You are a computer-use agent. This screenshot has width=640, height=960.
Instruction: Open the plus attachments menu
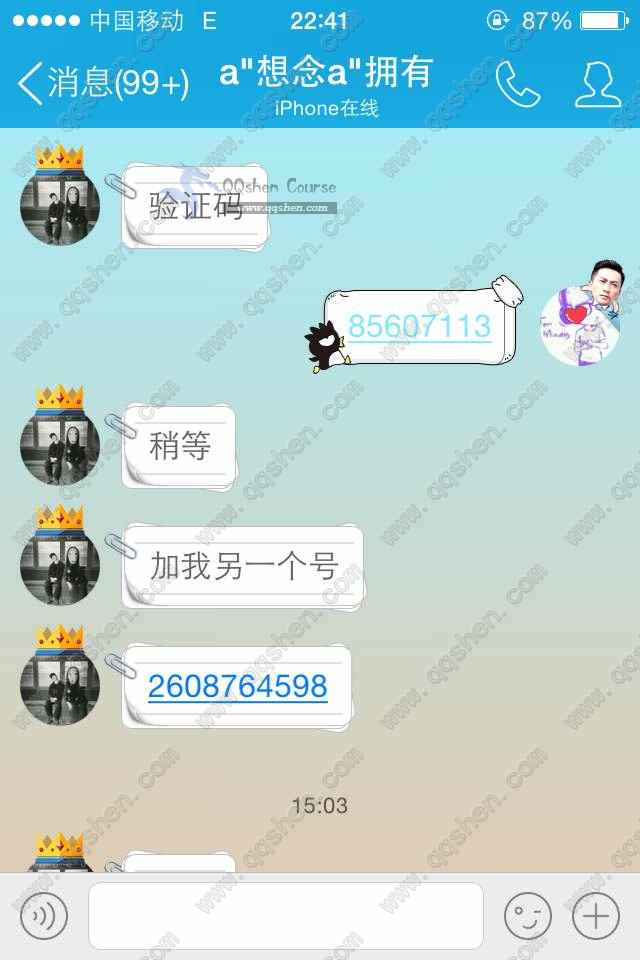(595, 915)
